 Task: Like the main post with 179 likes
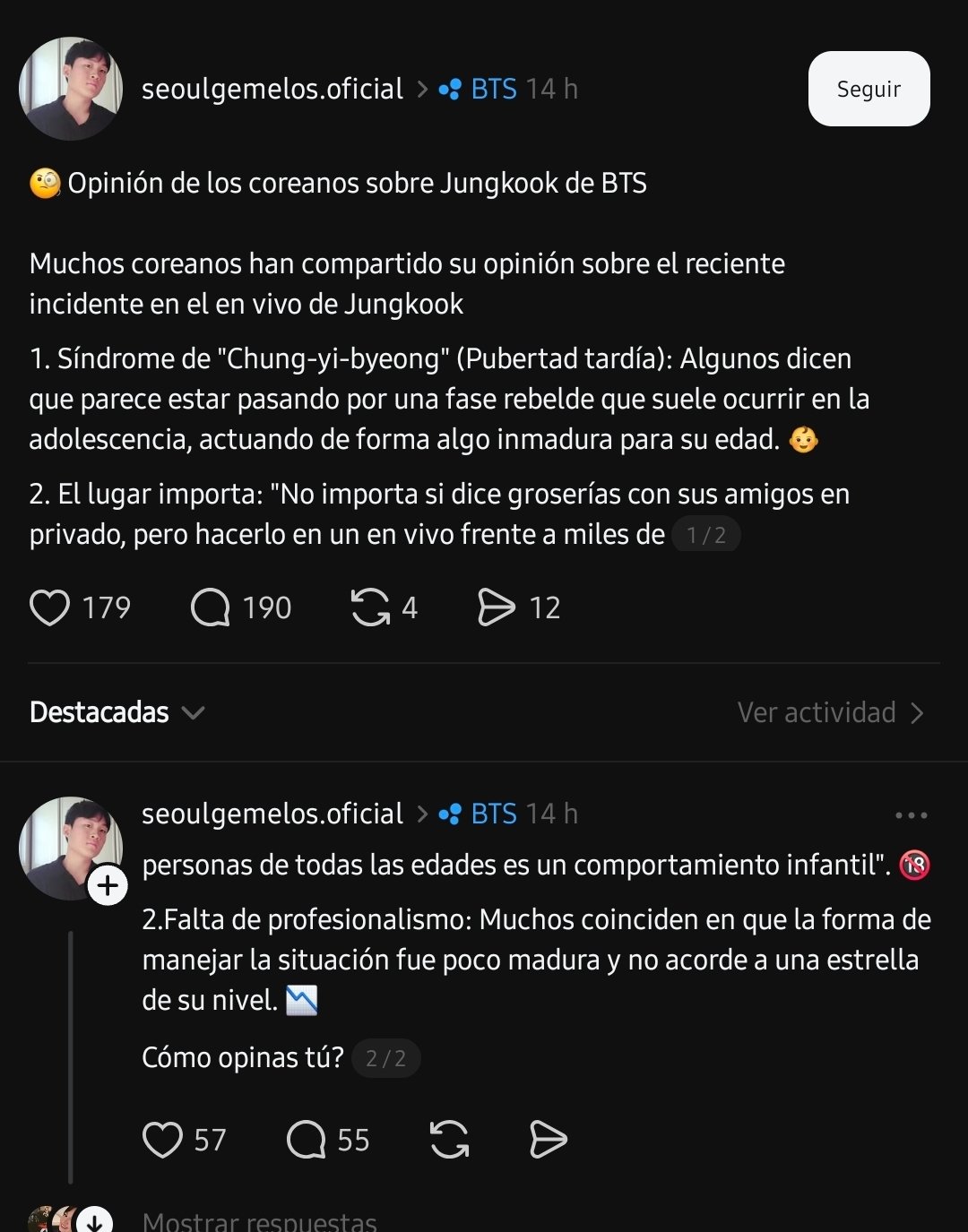coord(50,607)
